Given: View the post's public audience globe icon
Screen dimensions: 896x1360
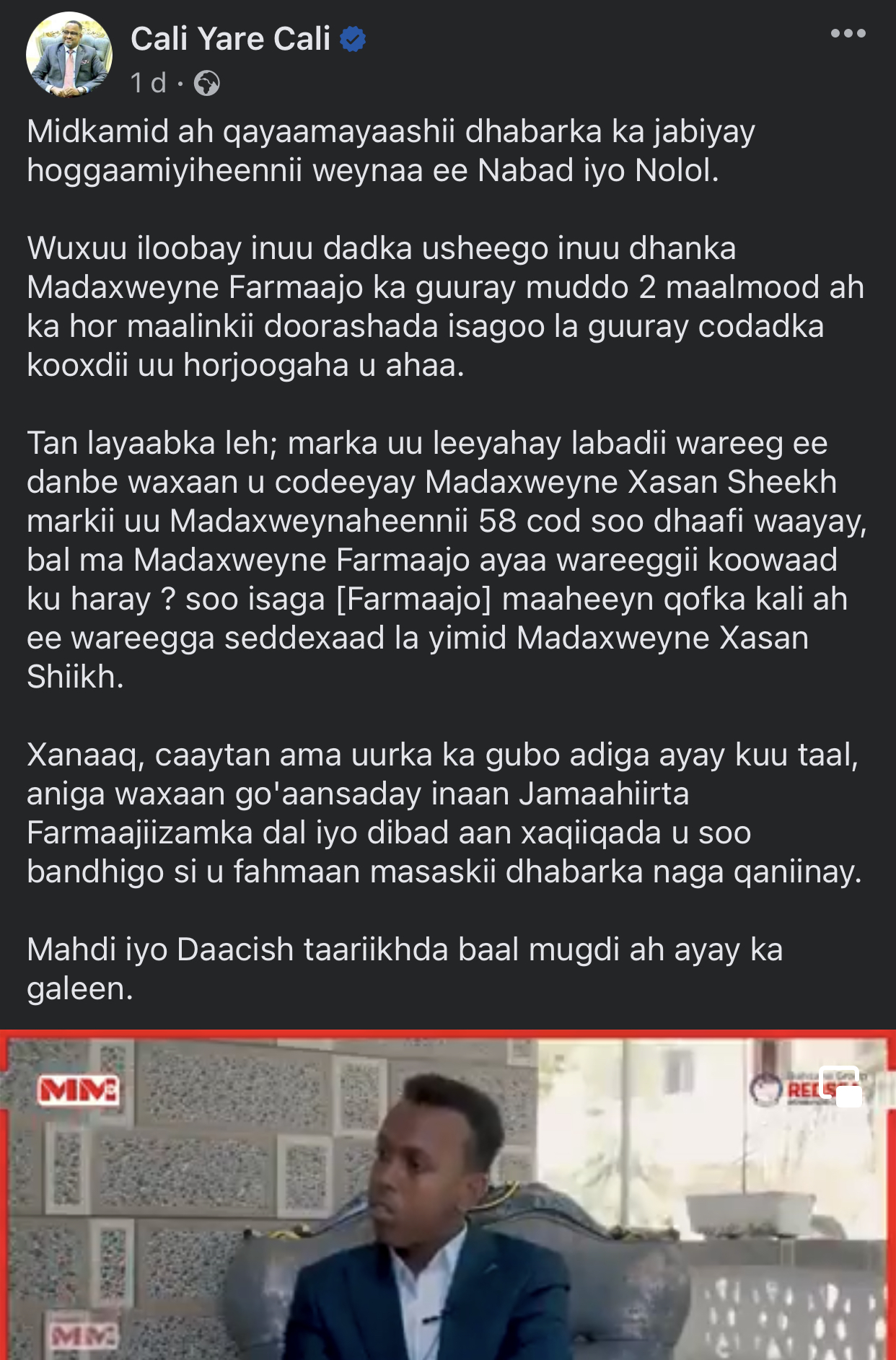Looking at the screenshot, I should [x=207, y=84].
